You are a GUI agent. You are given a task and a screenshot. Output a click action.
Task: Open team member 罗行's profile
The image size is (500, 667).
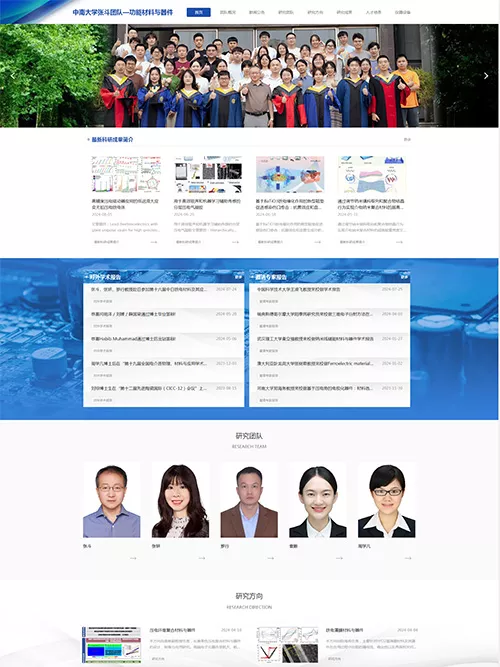[249, 512]
